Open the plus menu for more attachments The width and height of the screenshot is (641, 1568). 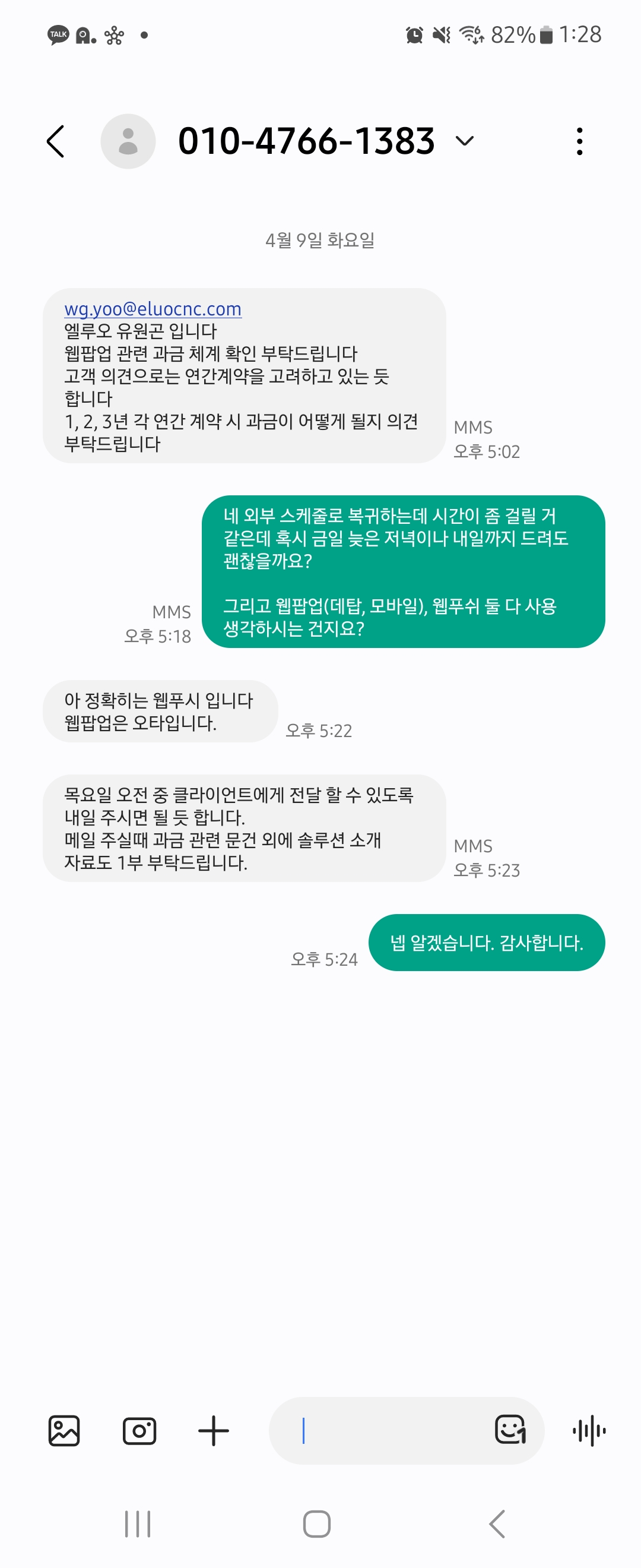[x=214, y=1430]
